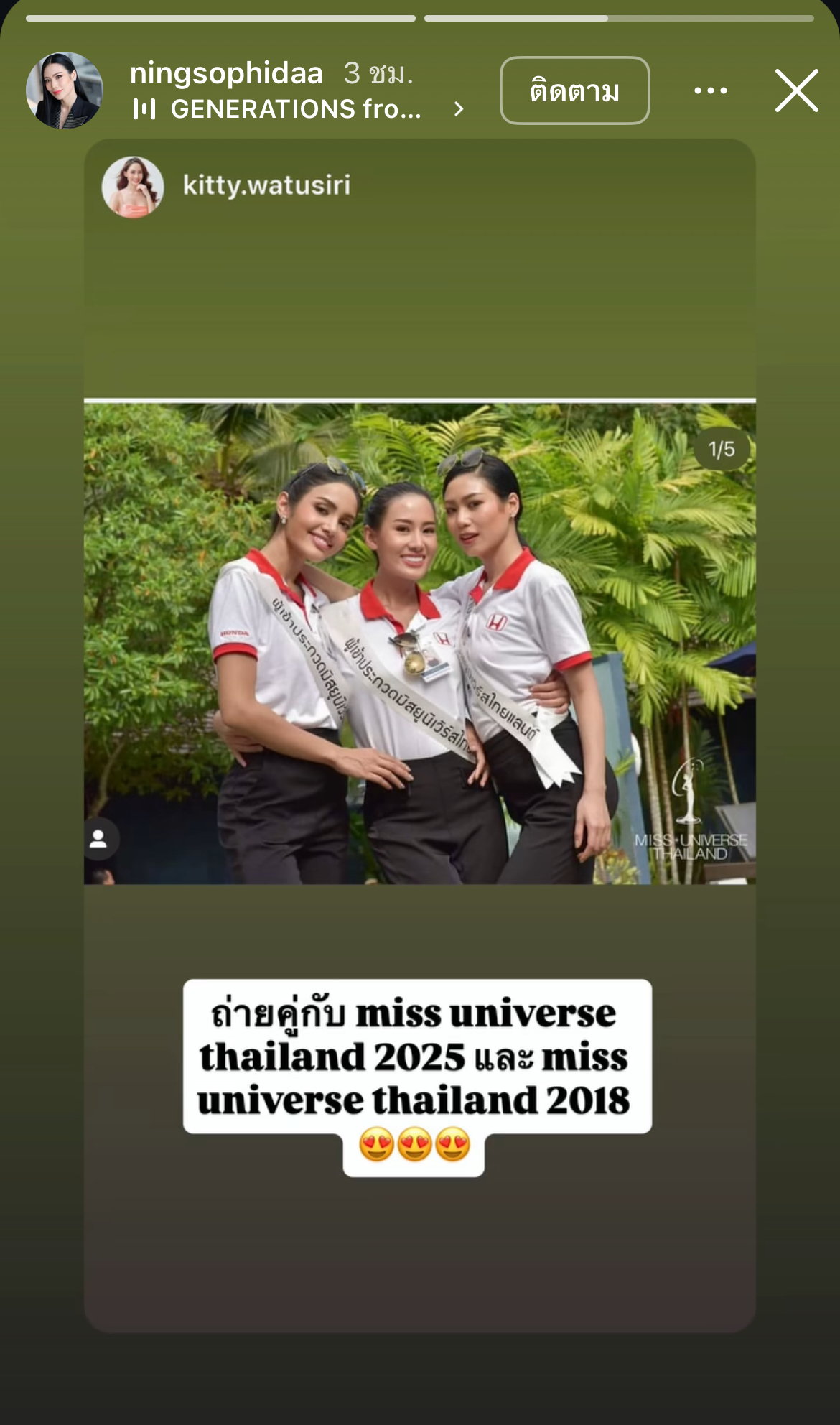Show tagged people in the photo
Image resolution: width=840 pixels, height=1425 pixels.
[x=99, y=838]
